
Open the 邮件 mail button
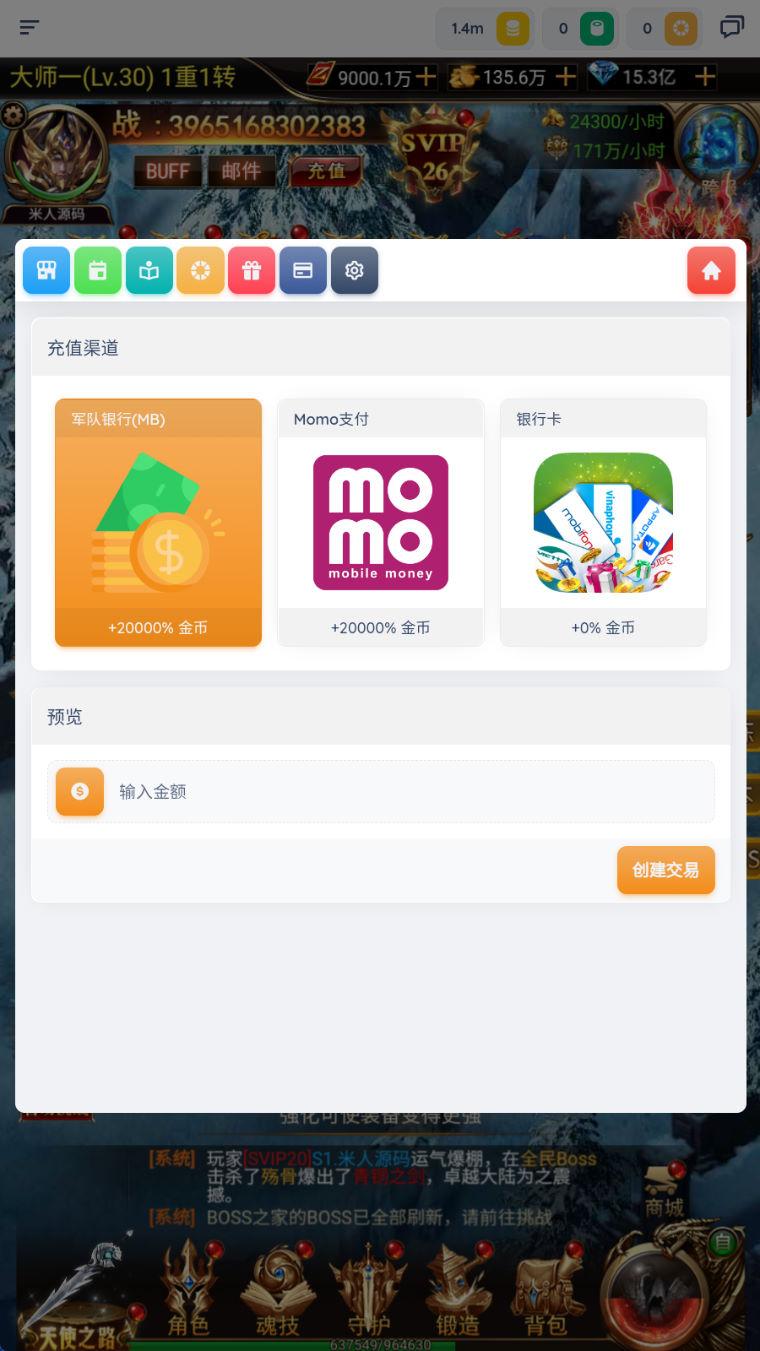(x=242, y=171)
